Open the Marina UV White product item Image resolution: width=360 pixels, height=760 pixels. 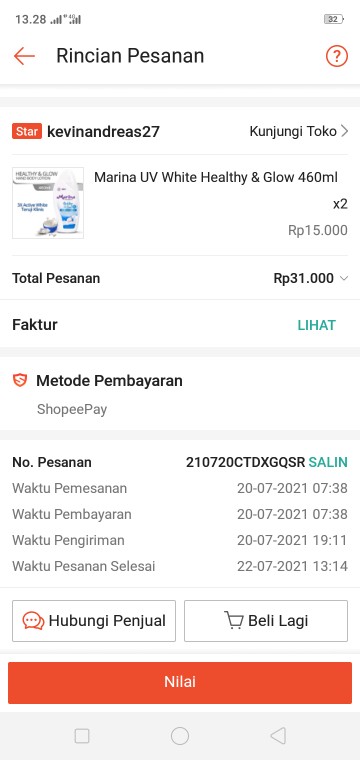[x=180, y=203]
